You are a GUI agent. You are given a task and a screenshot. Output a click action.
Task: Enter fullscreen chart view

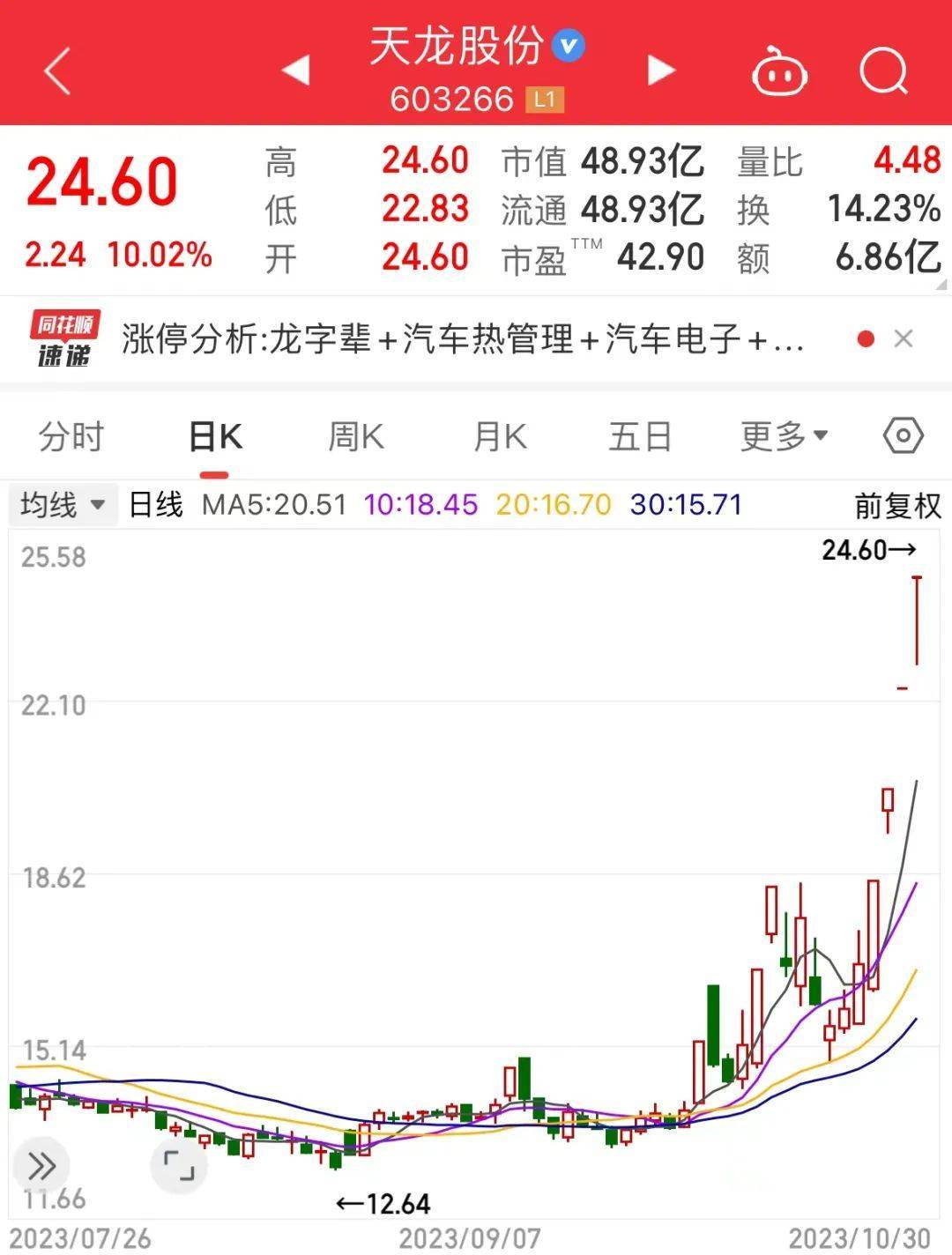(179, 1165)
